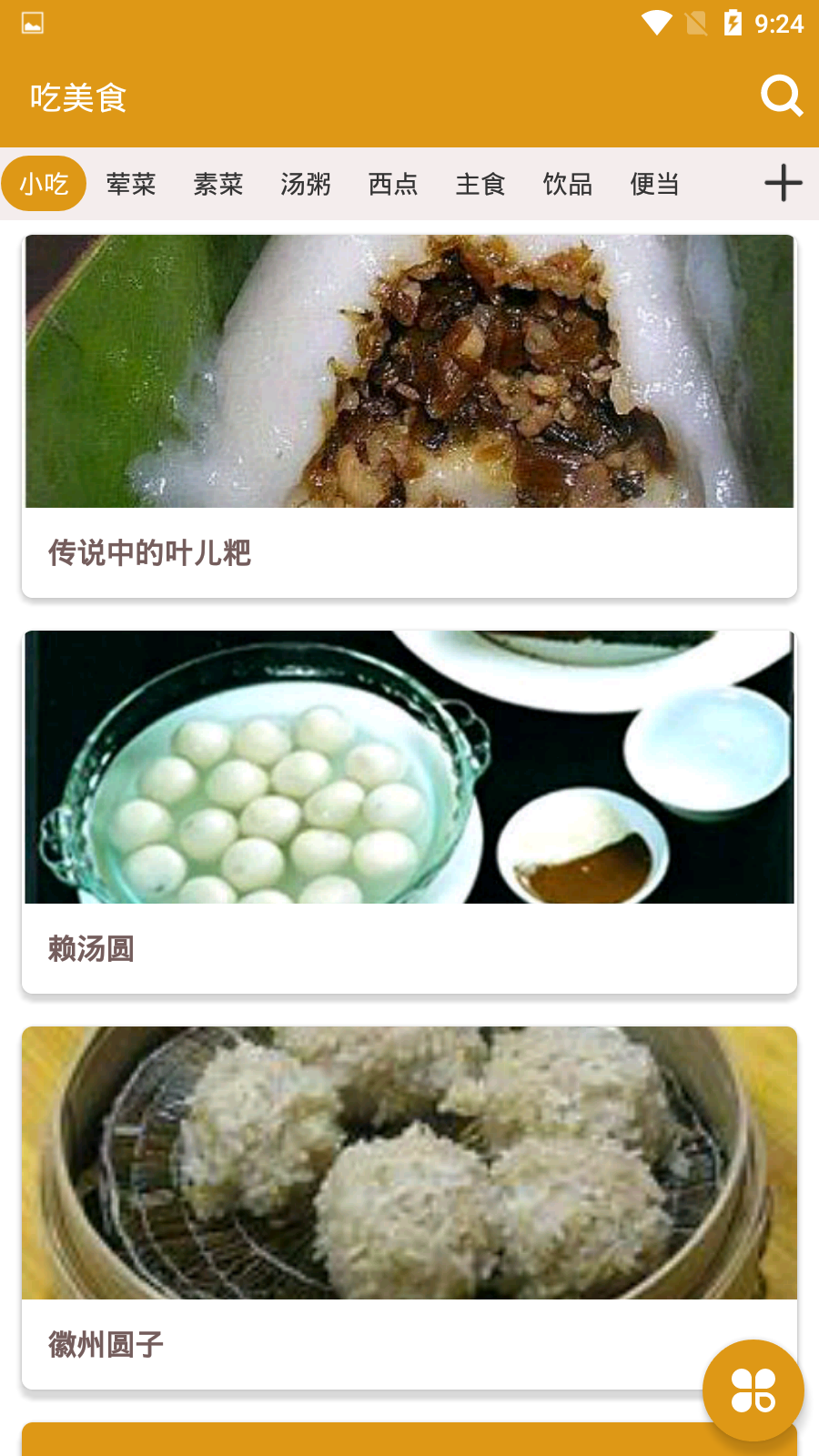The image size is (819, 1456).
Task: Tap the app title 吃美食
Action: 77,95
